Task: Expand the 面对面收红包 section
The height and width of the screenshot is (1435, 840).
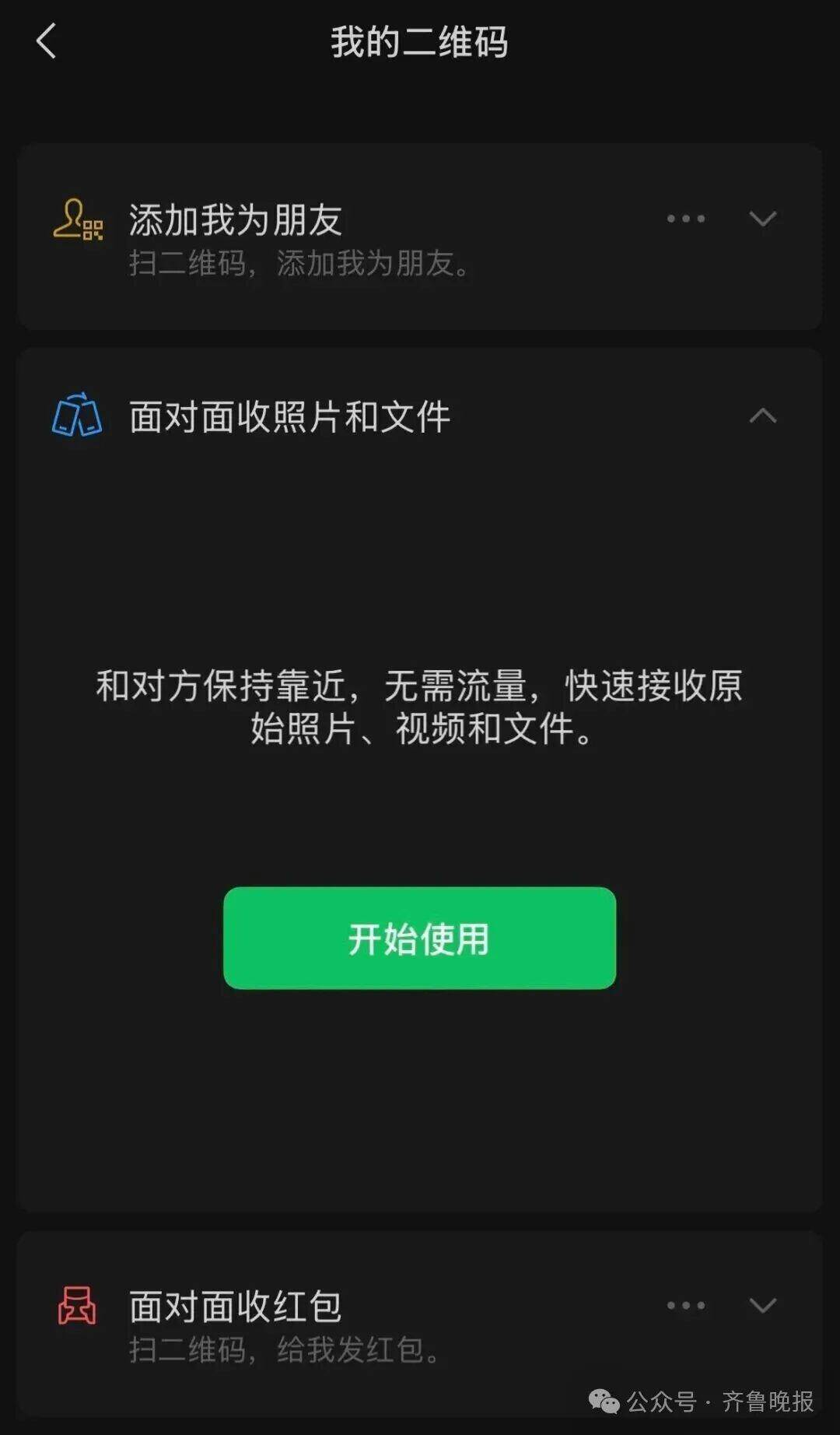Action: 762,1305
